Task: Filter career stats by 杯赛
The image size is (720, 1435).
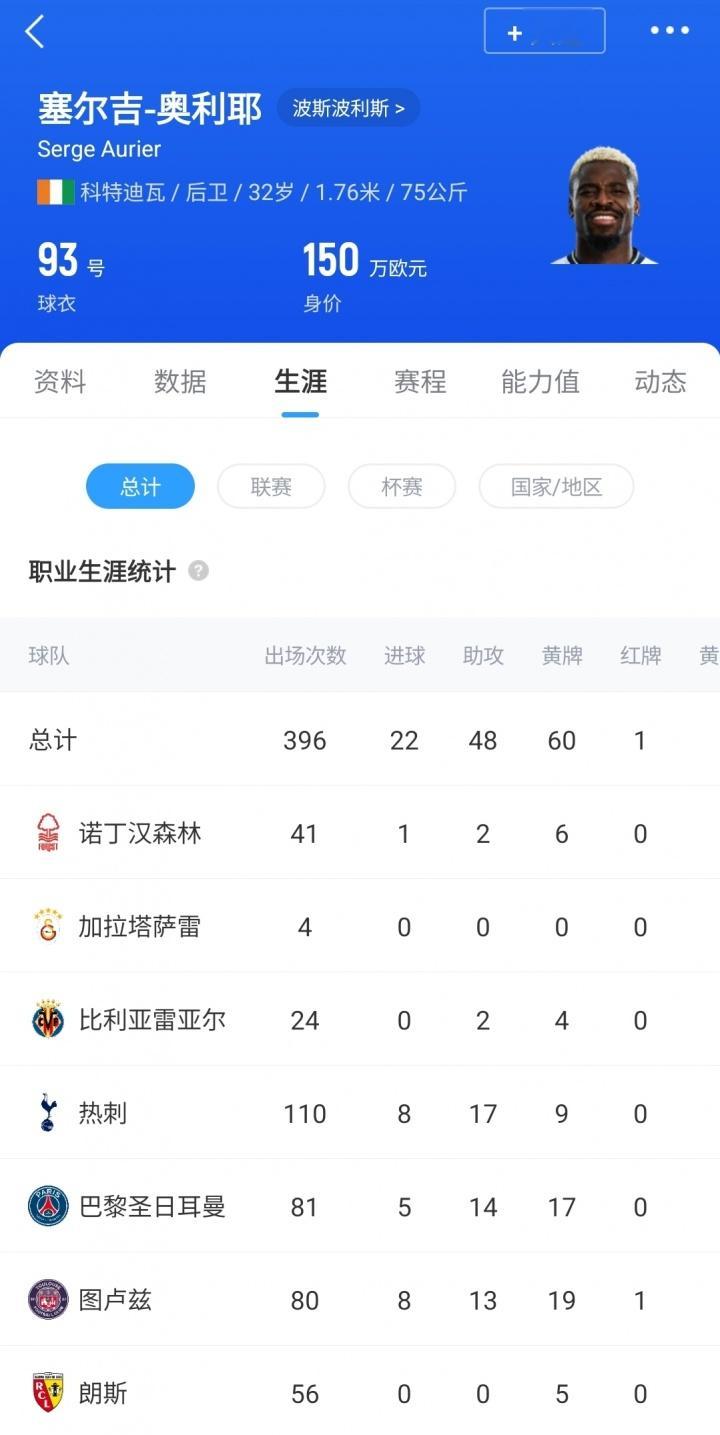Action: [x=402, y=487]
